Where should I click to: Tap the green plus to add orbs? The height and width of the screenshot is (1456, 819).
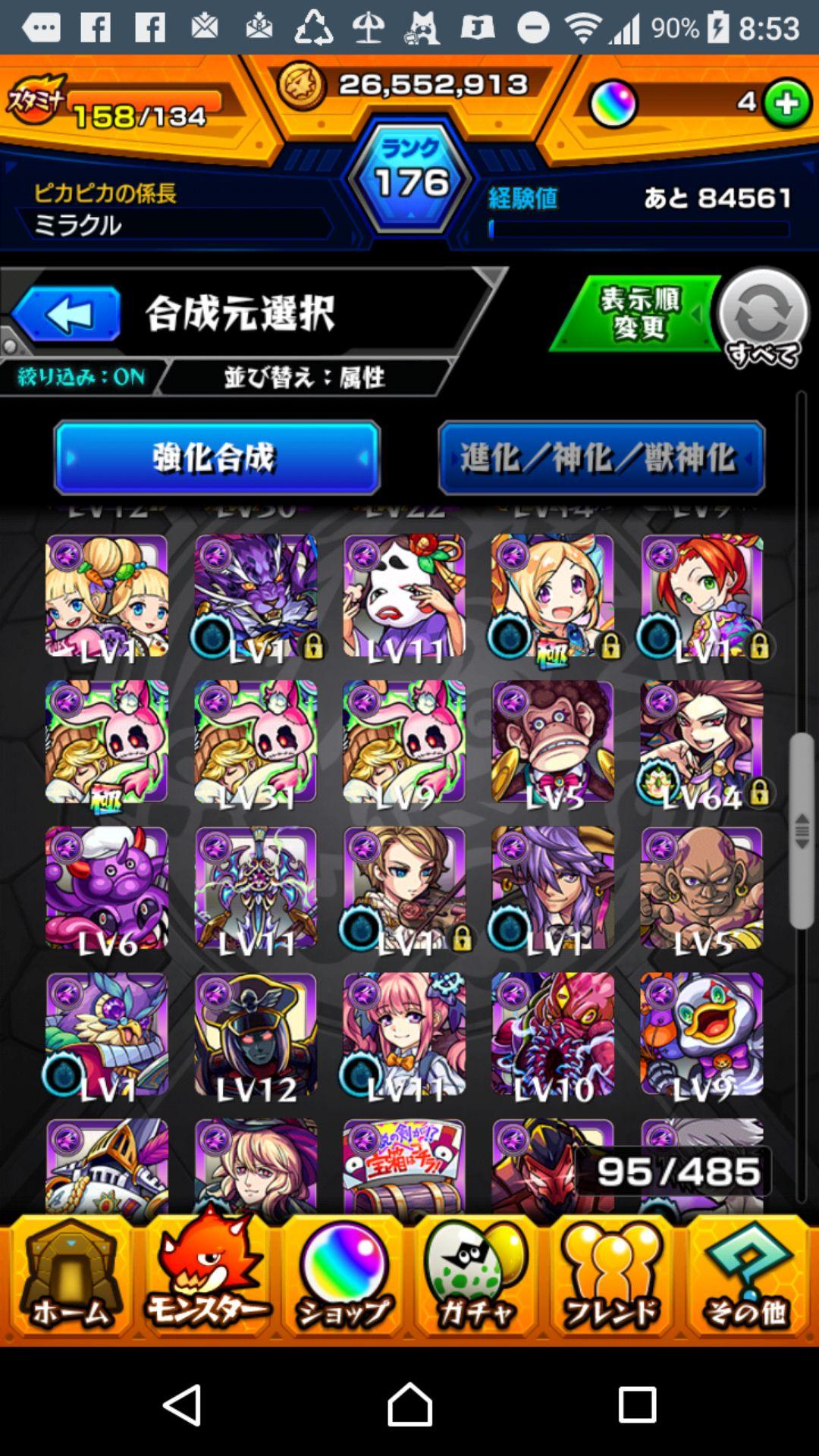(787, 103)
